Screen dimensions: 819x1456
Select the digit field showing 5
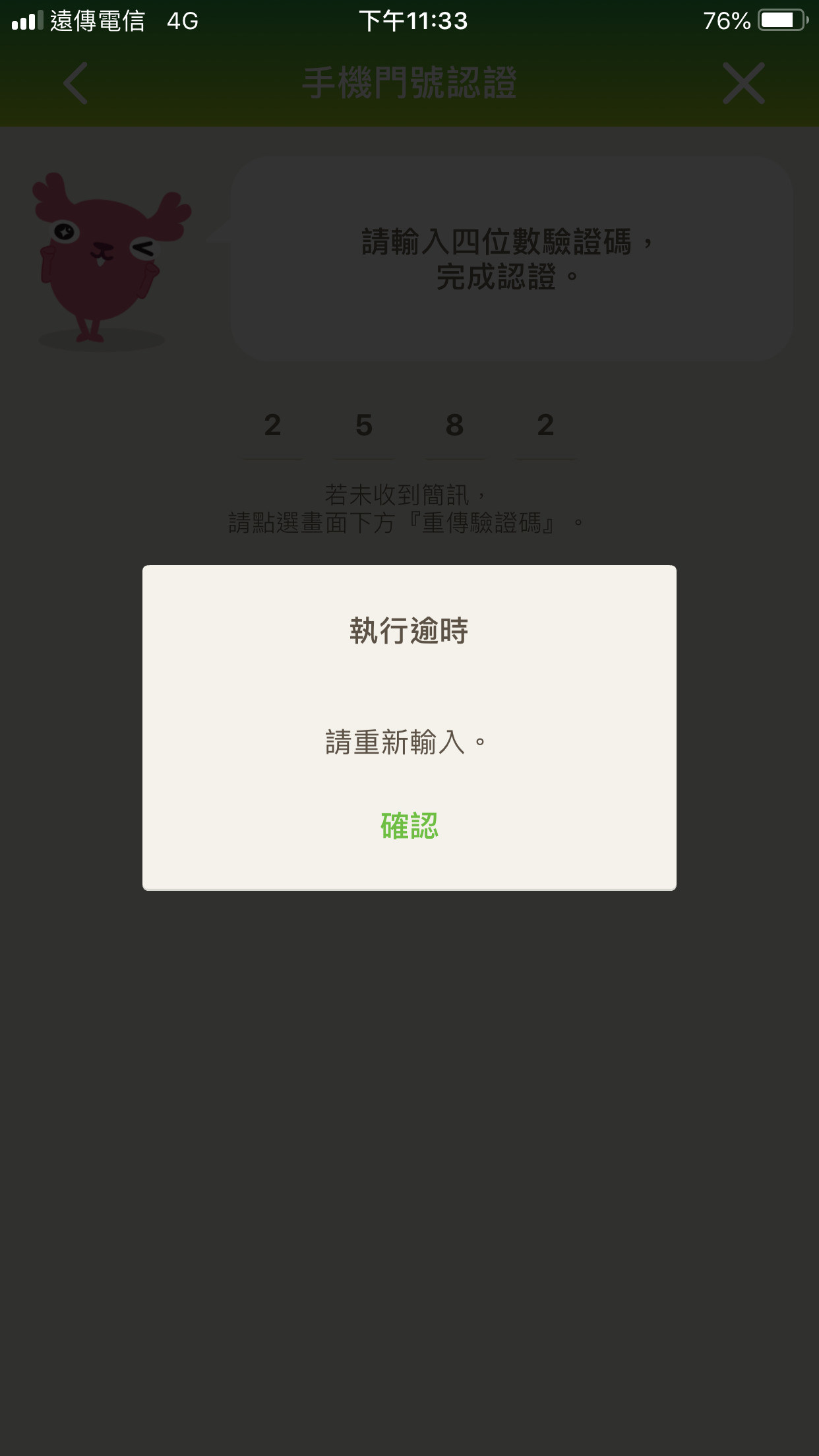[x=364, y=427]
